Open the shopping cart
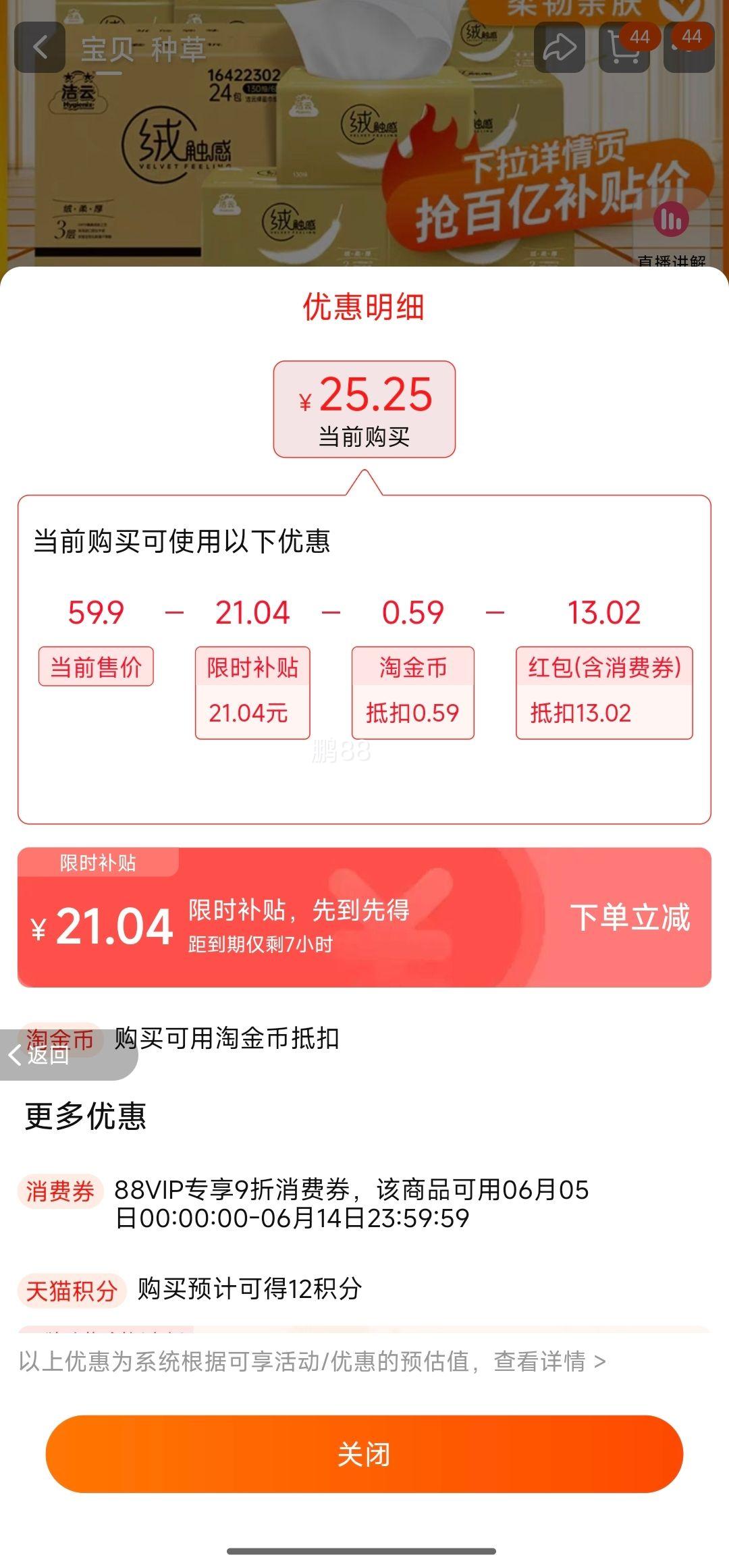 (623, 48)
